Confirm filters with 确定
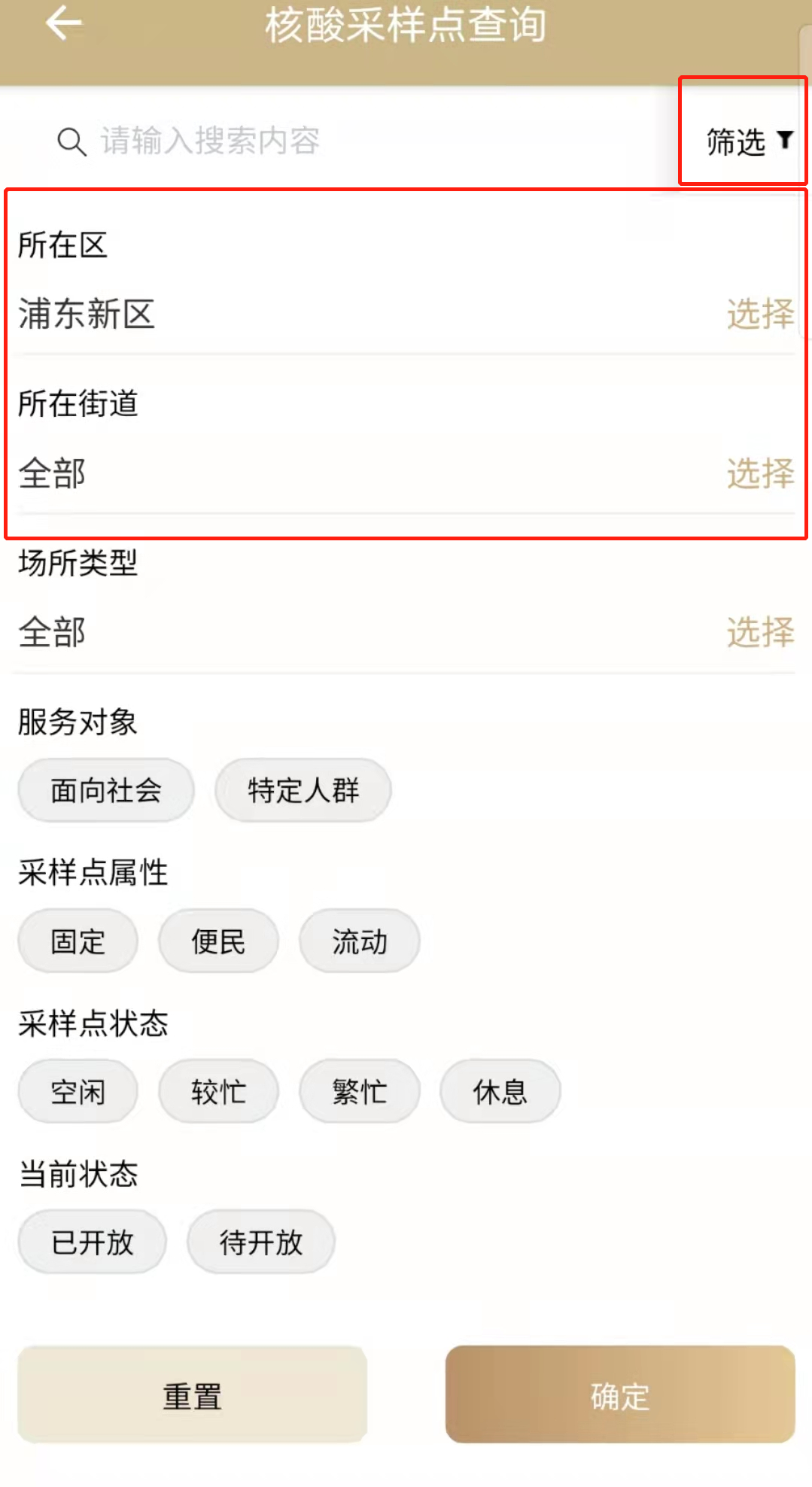 620,1395
